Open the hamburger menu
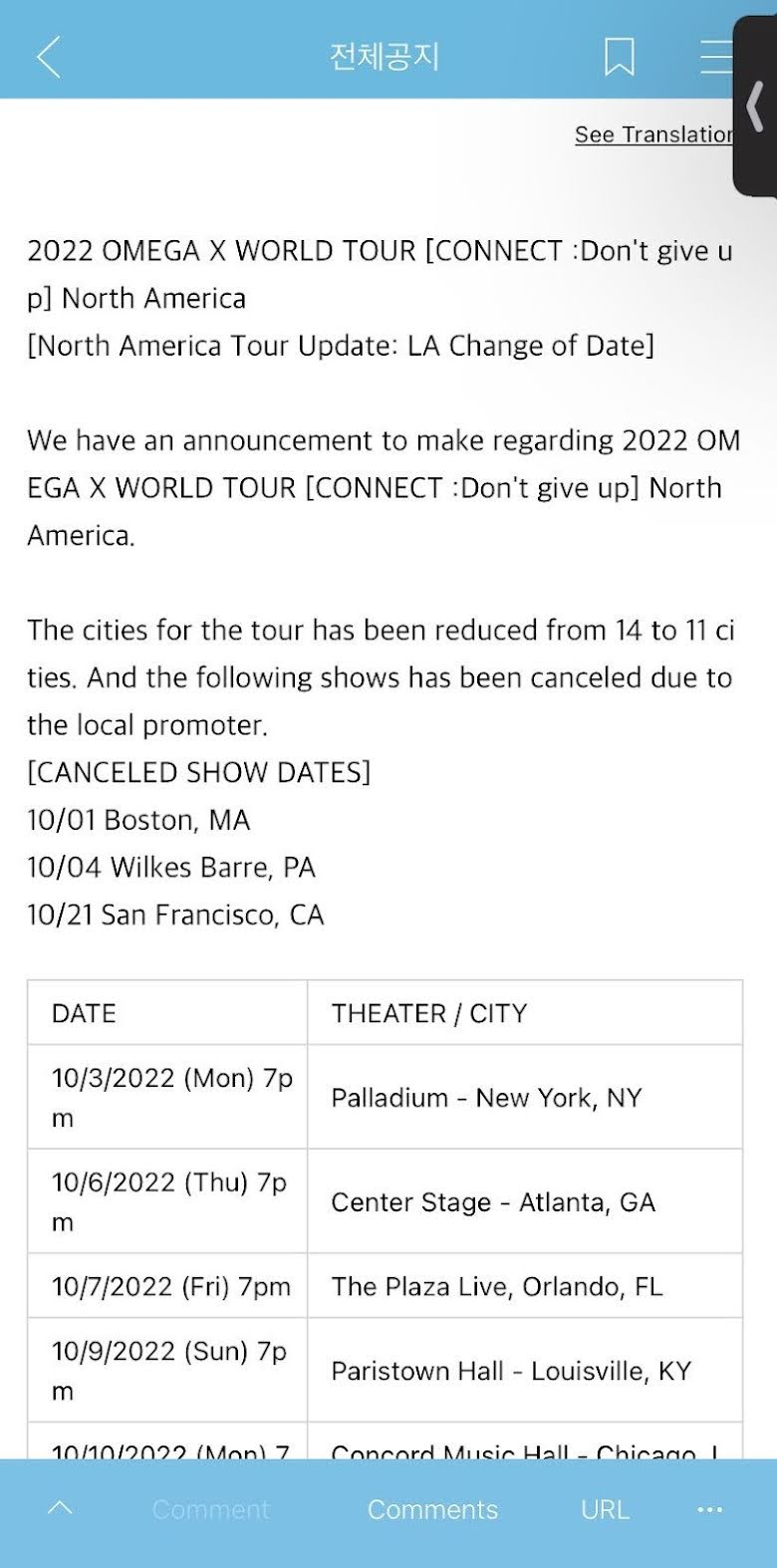Image resolution: width=777 pixels, height=1568 pixels. click(x=714, y=57)
